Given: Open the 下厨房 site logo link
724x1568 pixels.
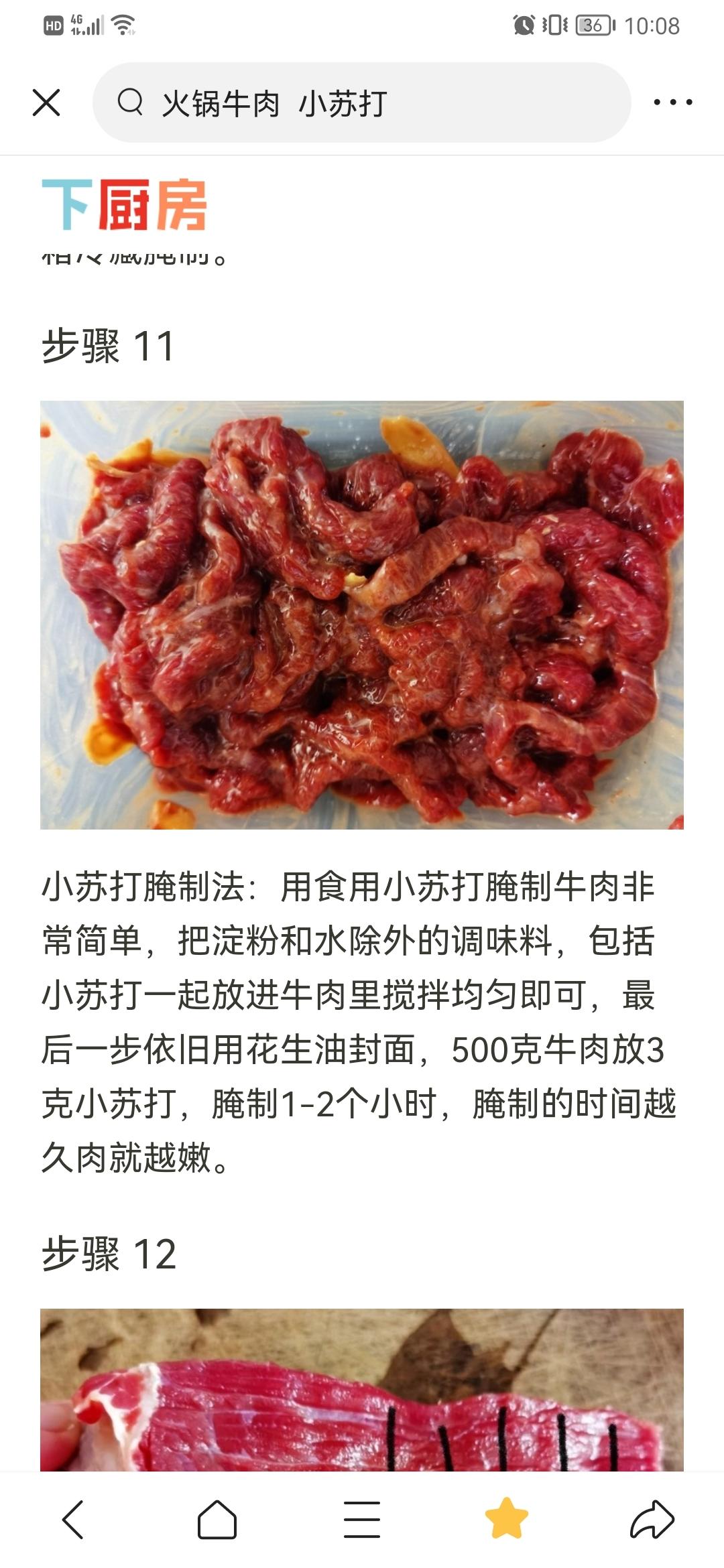Looking at the screenshot, I should (124, 205).
